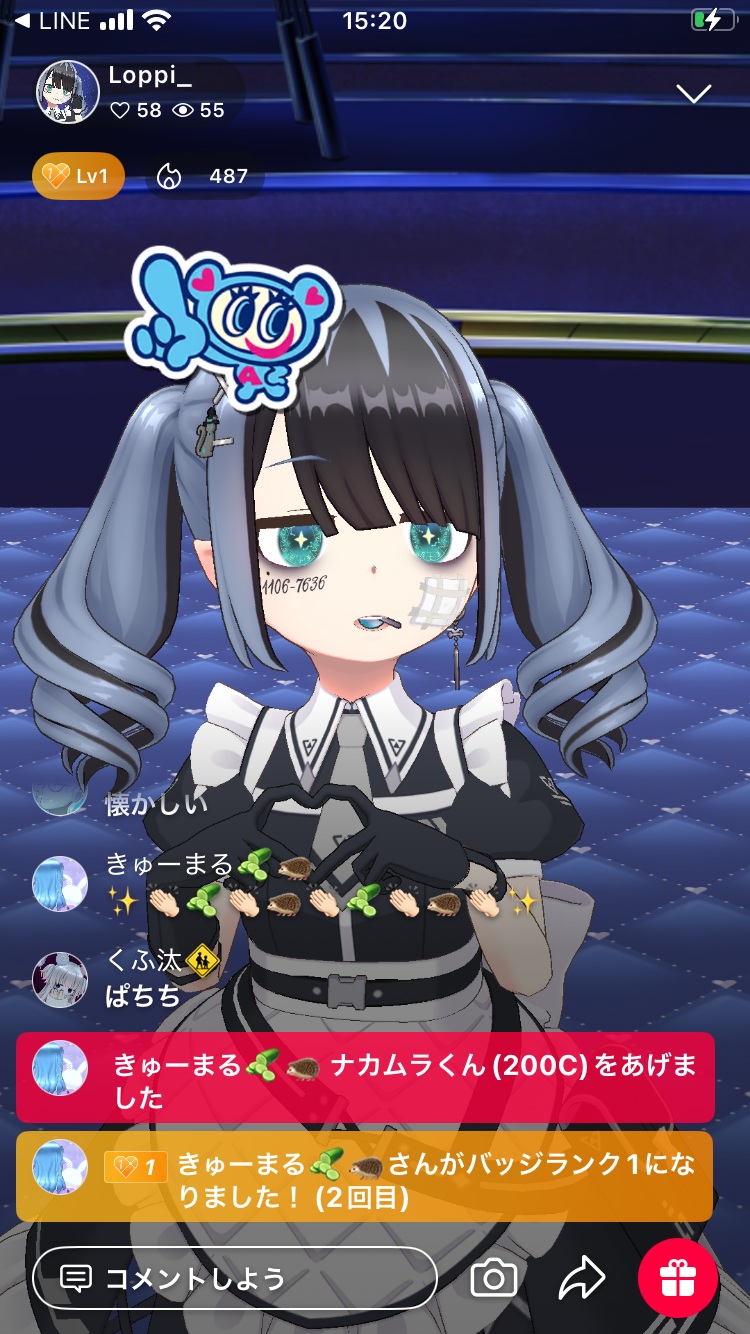Collapse stream with the down chevron
The image size is (750, 1334).
[693, 94]
